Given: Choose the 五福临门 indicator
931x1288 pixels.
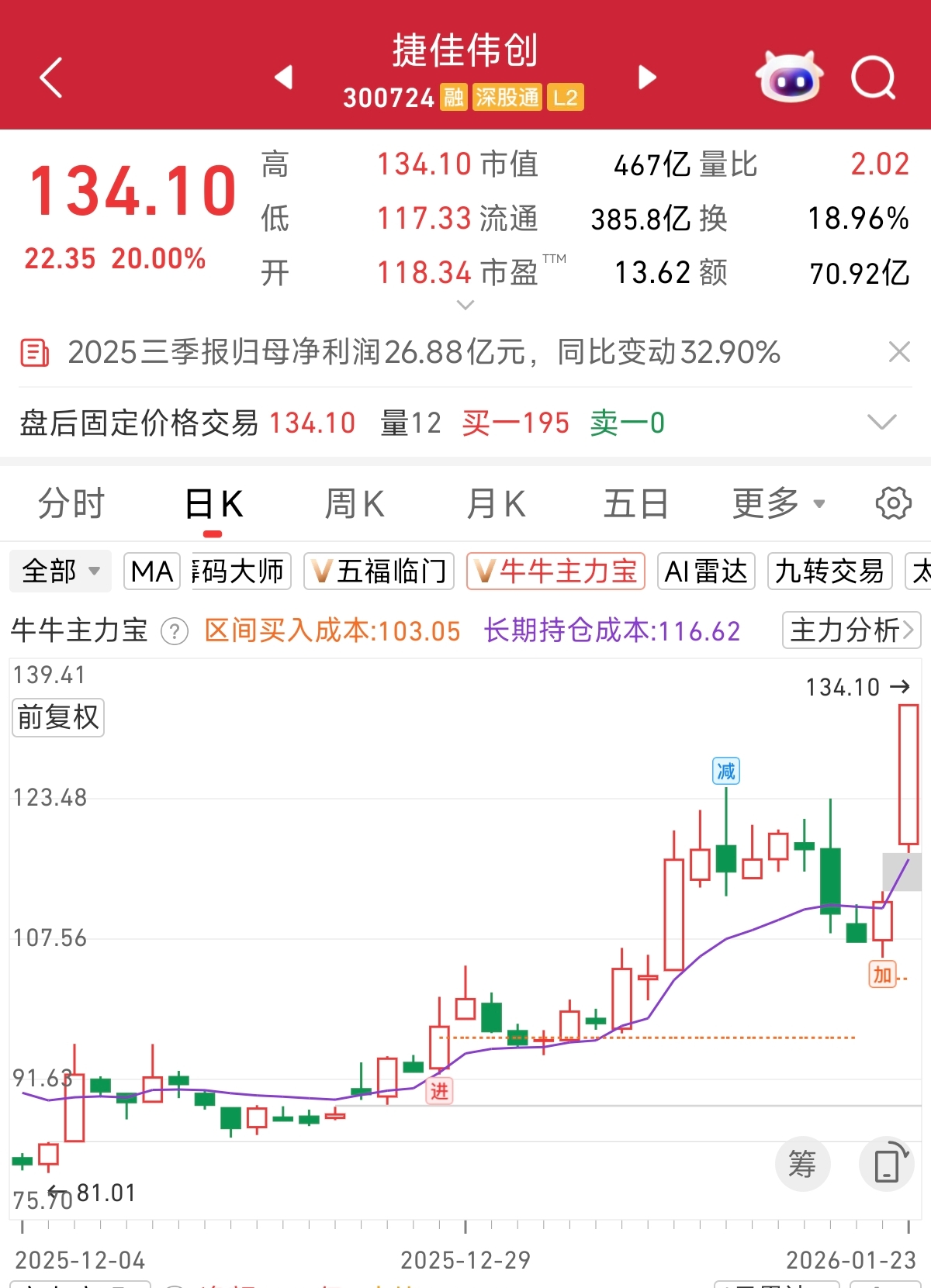Looking at the screenshot, I should pos(379,571).
